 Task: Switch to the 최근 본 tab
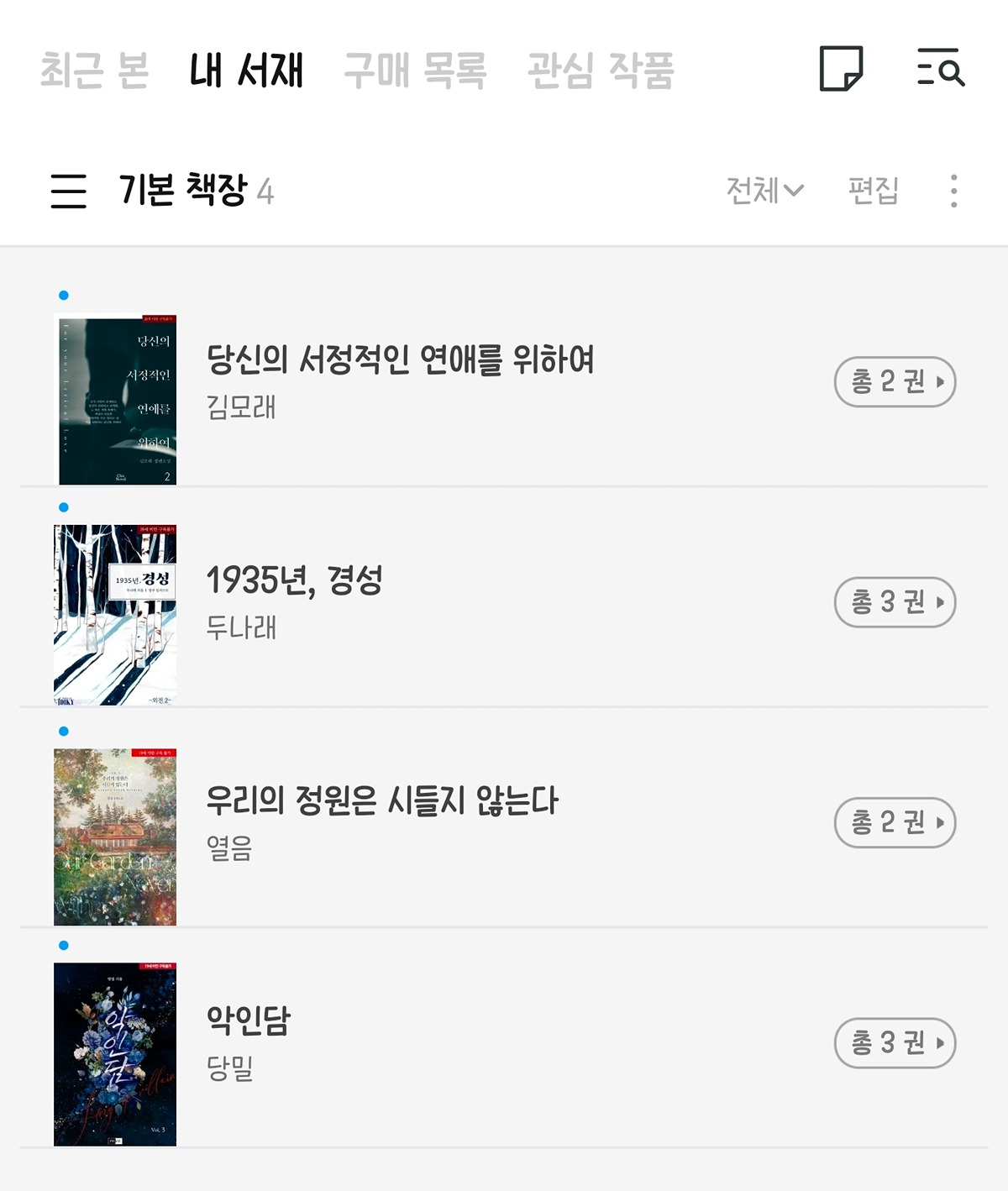click(94, 70)
